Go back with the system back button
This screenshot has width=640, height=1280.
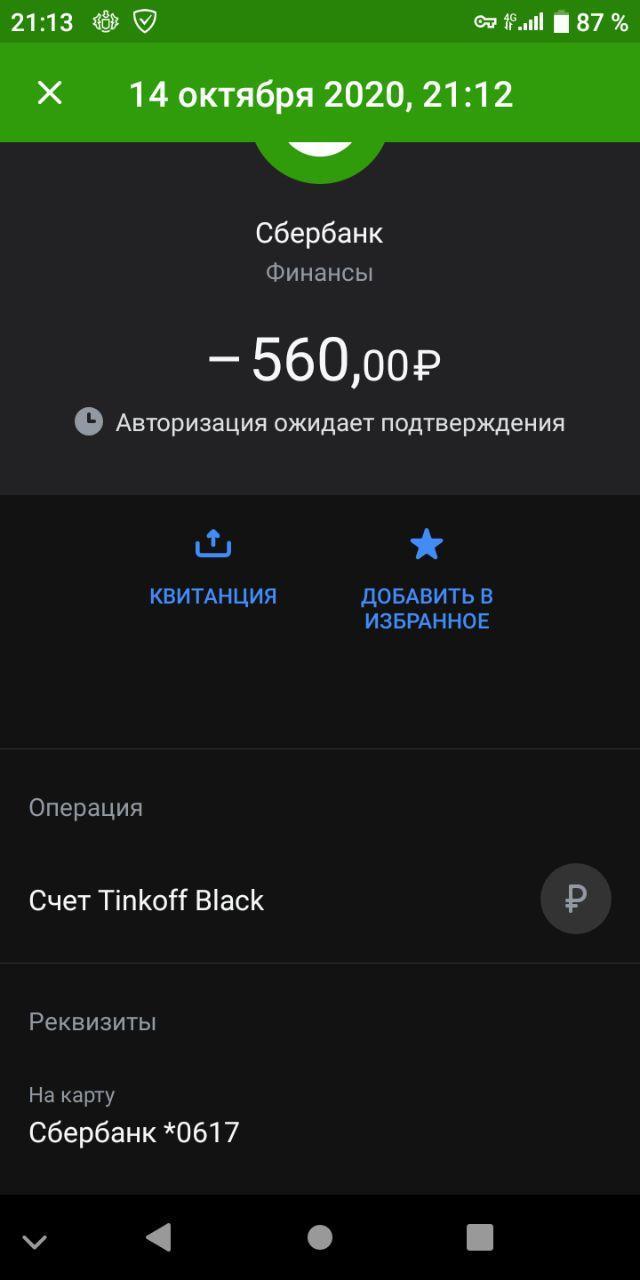(x=159, y=1238)
